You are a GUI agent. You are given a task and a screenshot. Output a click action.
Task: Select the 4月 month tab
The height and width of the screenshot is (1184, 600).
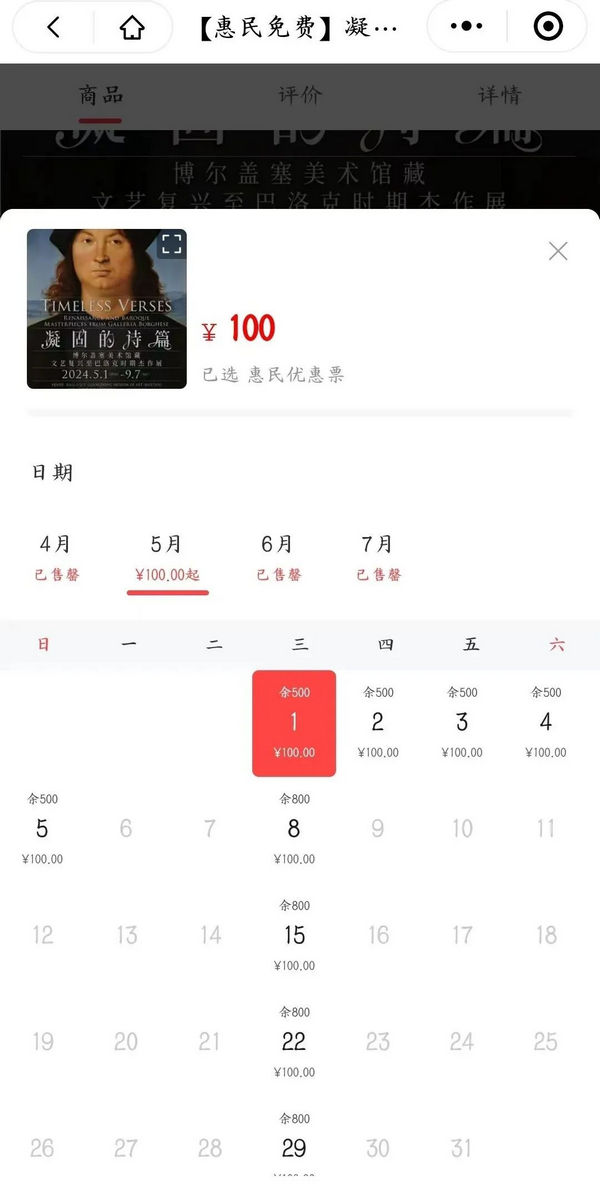[x=56, y=557]
